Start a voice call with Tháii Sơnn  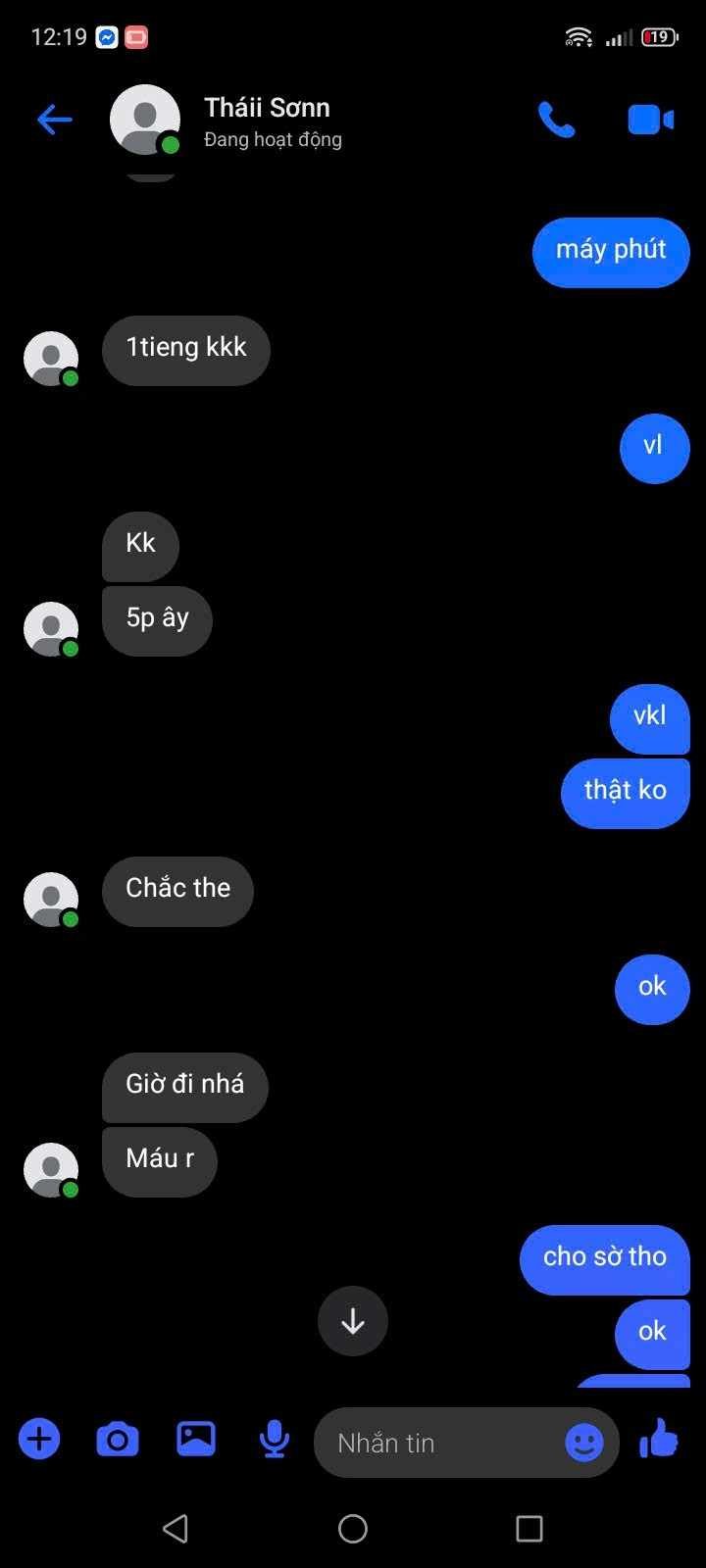pyautogui.click(x=556, y=121)
